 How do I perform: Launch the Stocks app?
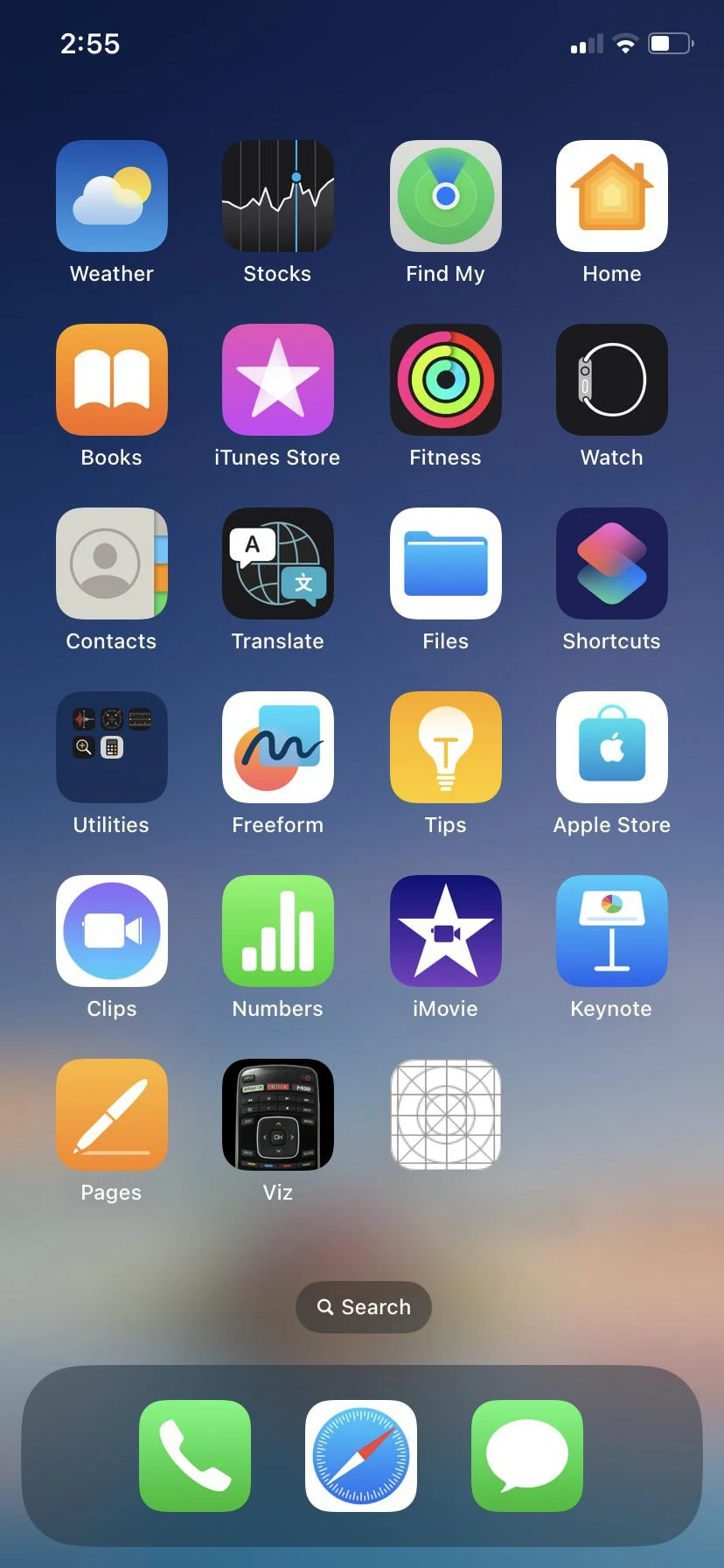click(x=277, y=196)
